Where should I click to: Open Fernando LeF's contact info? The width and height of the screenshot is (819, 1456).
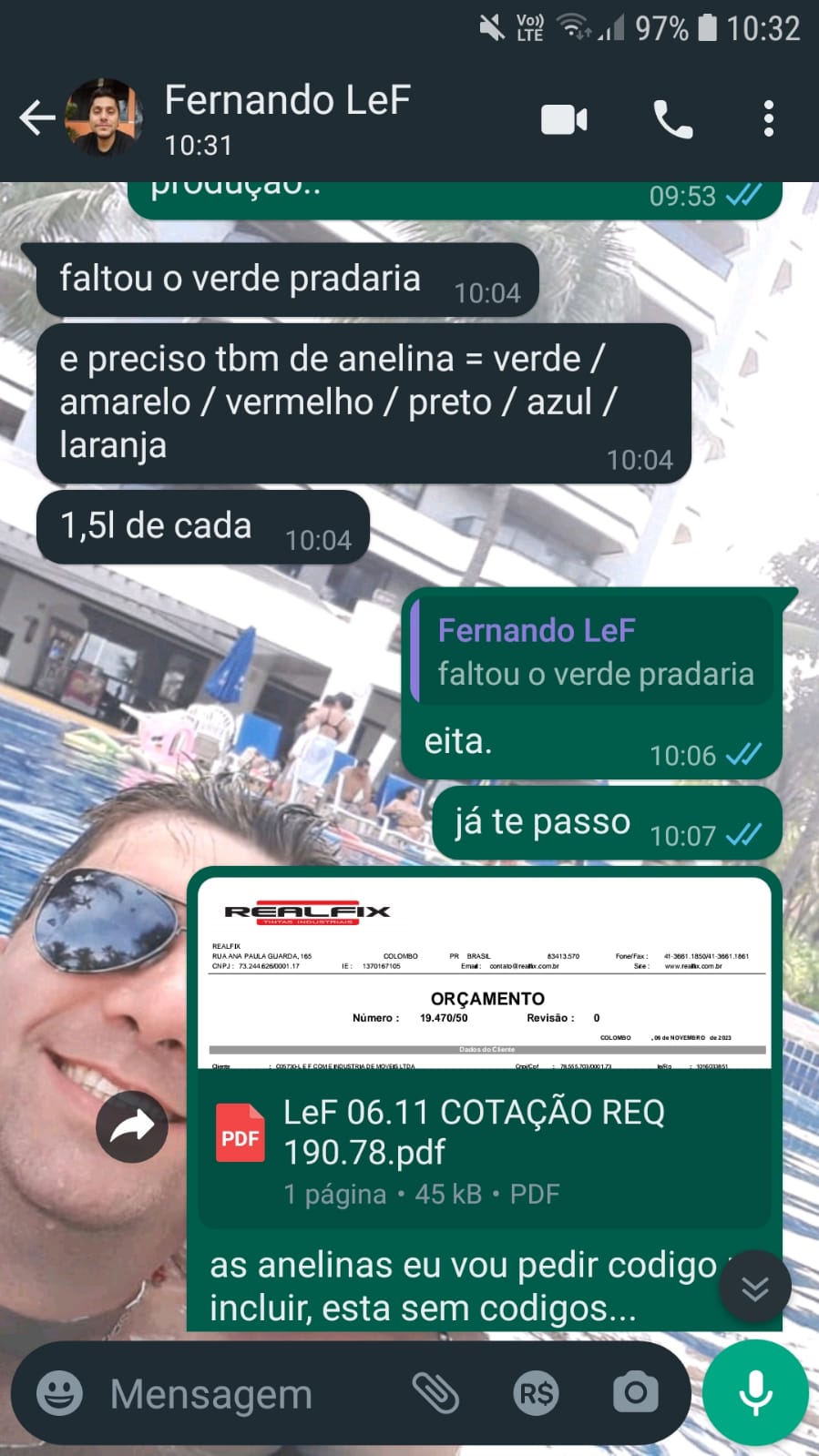pos(287,118)
